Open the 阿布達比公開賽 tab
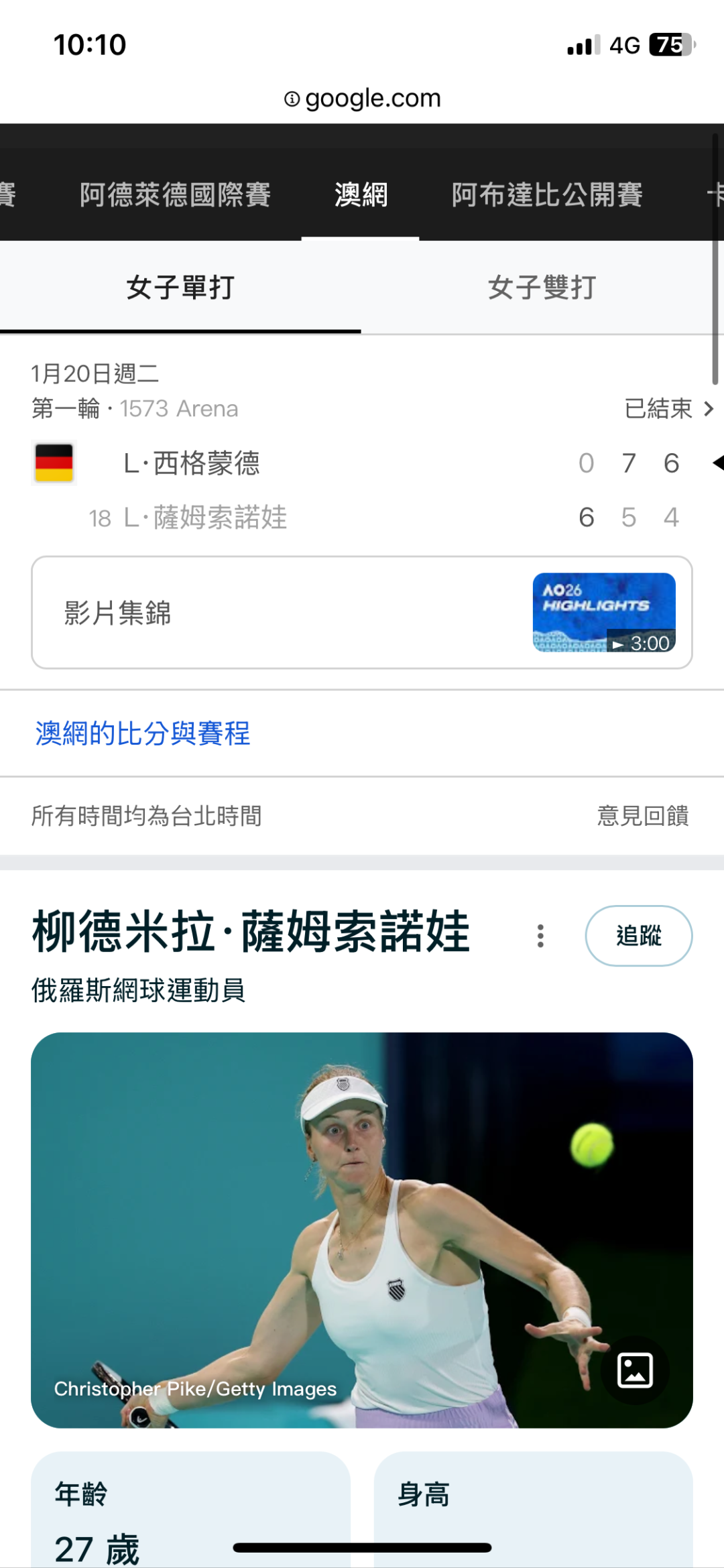The height and width of the screenshot is (1568, 724). 547,195
